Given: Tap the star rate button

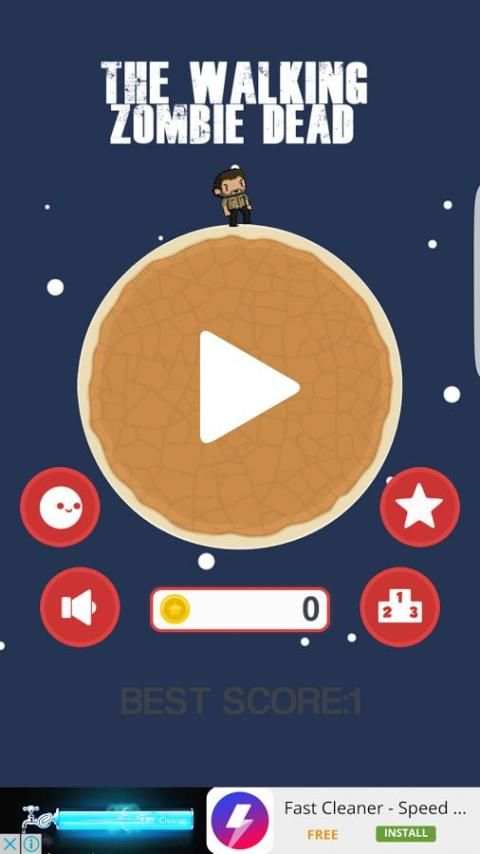Looking at the screenshot, I should click(x=420, y=507).
